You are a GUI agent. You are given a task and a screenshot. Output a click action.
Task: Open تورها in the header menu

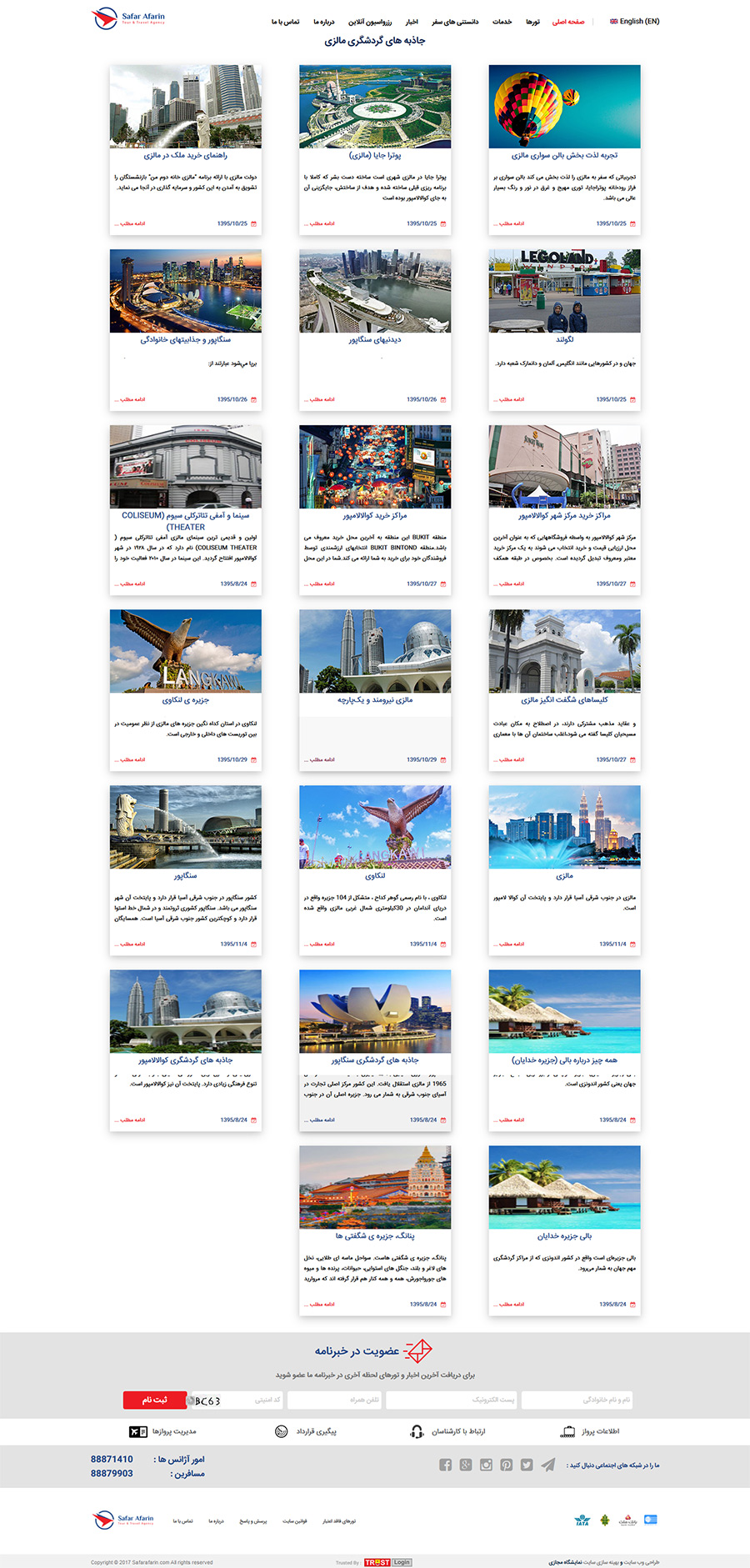[x=532, y=22]
